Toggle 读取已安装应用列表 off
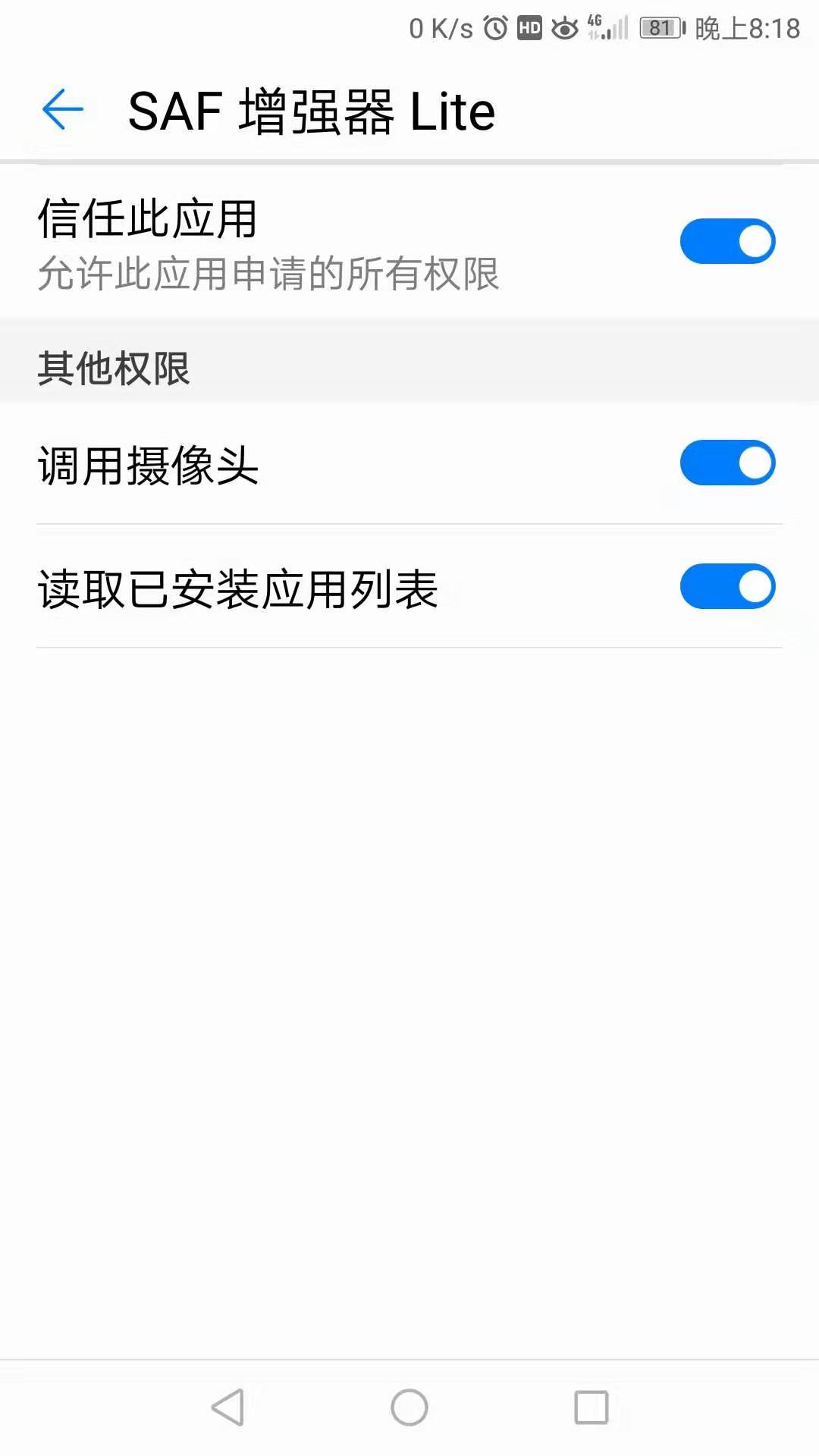 pyautogui.click(x=727, y=585)
